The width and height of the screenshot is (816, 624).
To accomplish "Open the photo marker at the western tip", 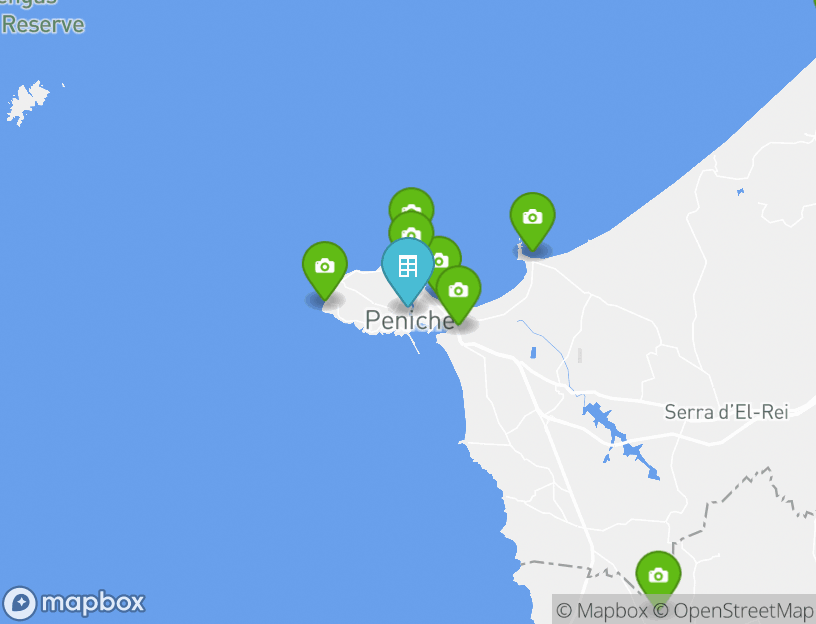I will coord(324,266).
